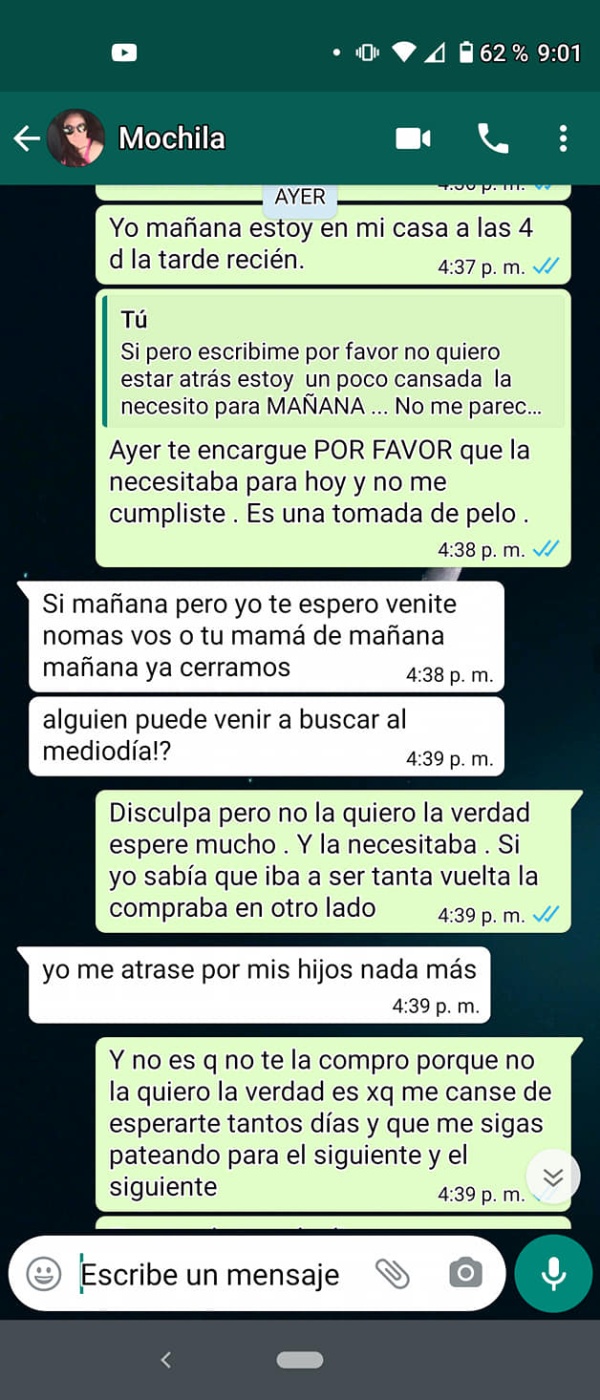
Task: Record a voice message with the microphone
Action: pos(553,1273)
